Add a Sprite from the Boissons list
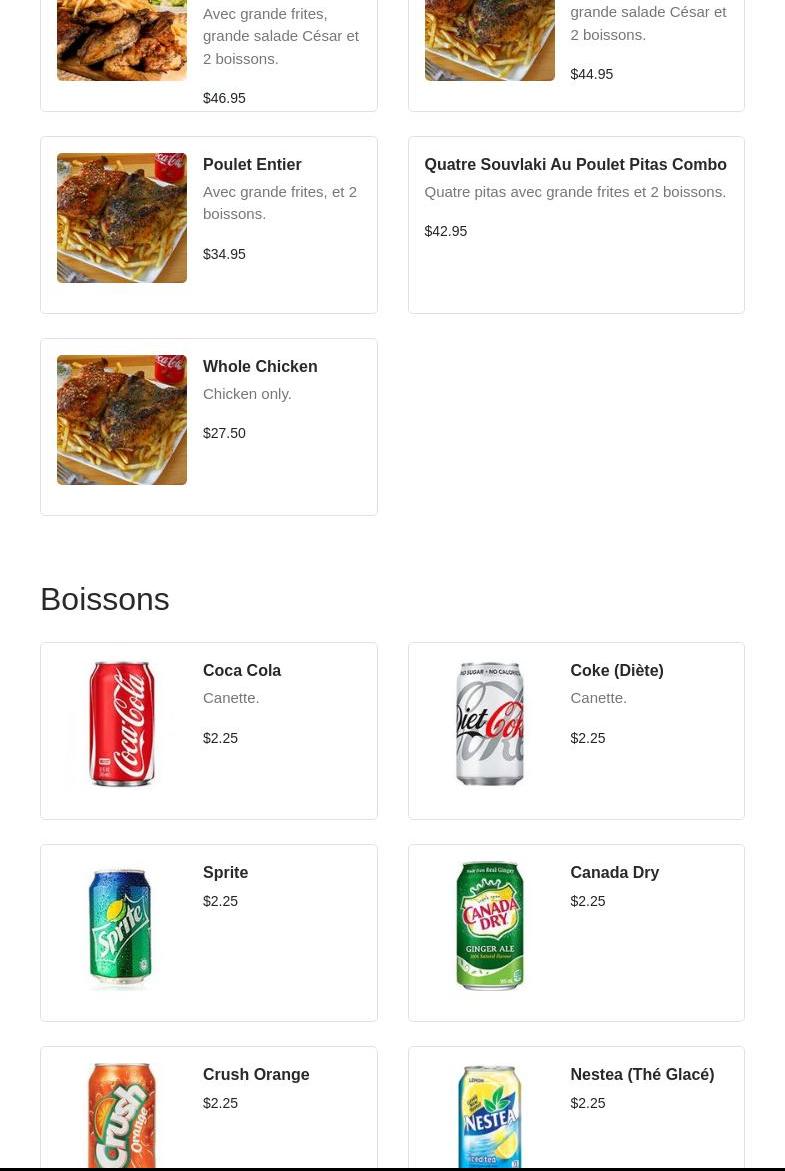Image resolution: width=785 pixels, height=1171 pixels. [208, 933]
